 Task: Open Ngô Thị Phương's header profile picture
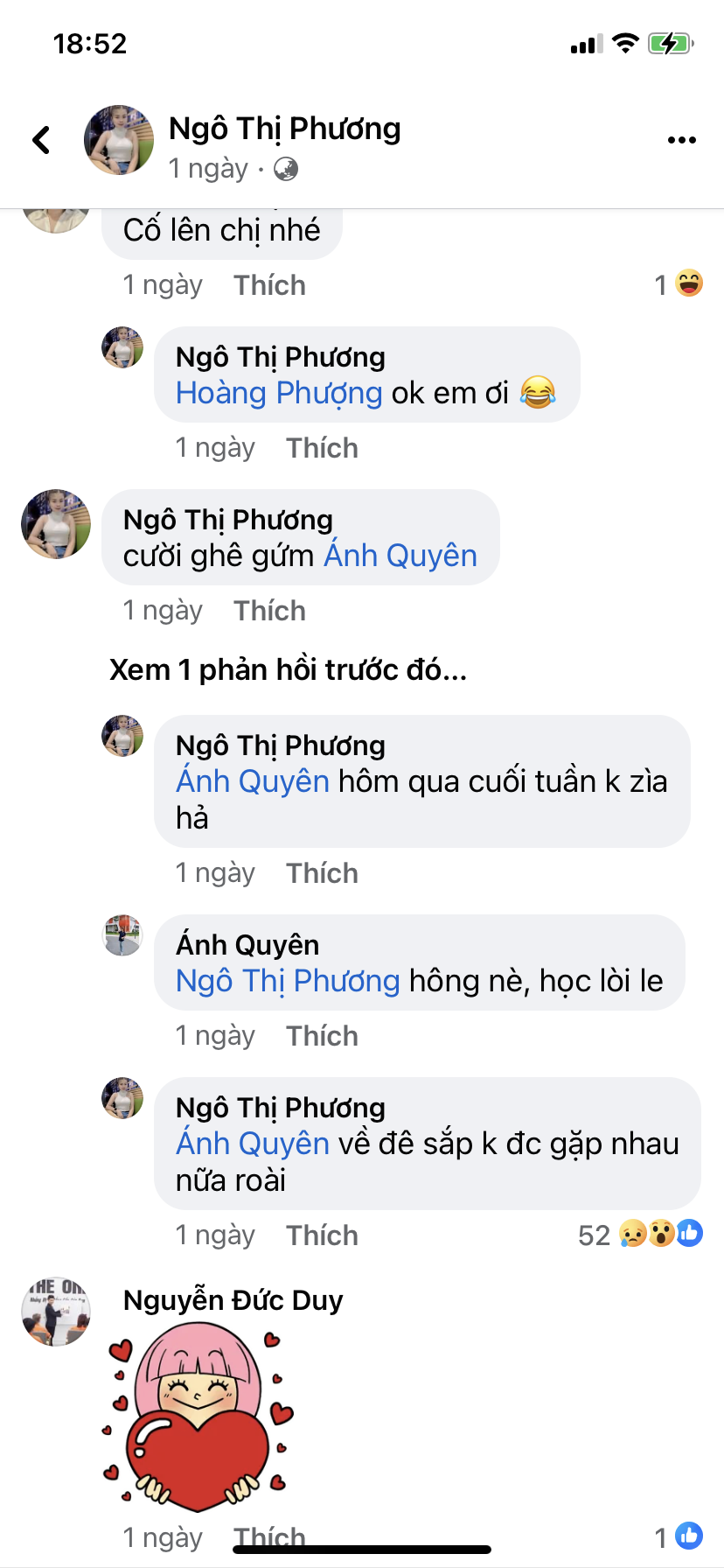pos(119,140)
